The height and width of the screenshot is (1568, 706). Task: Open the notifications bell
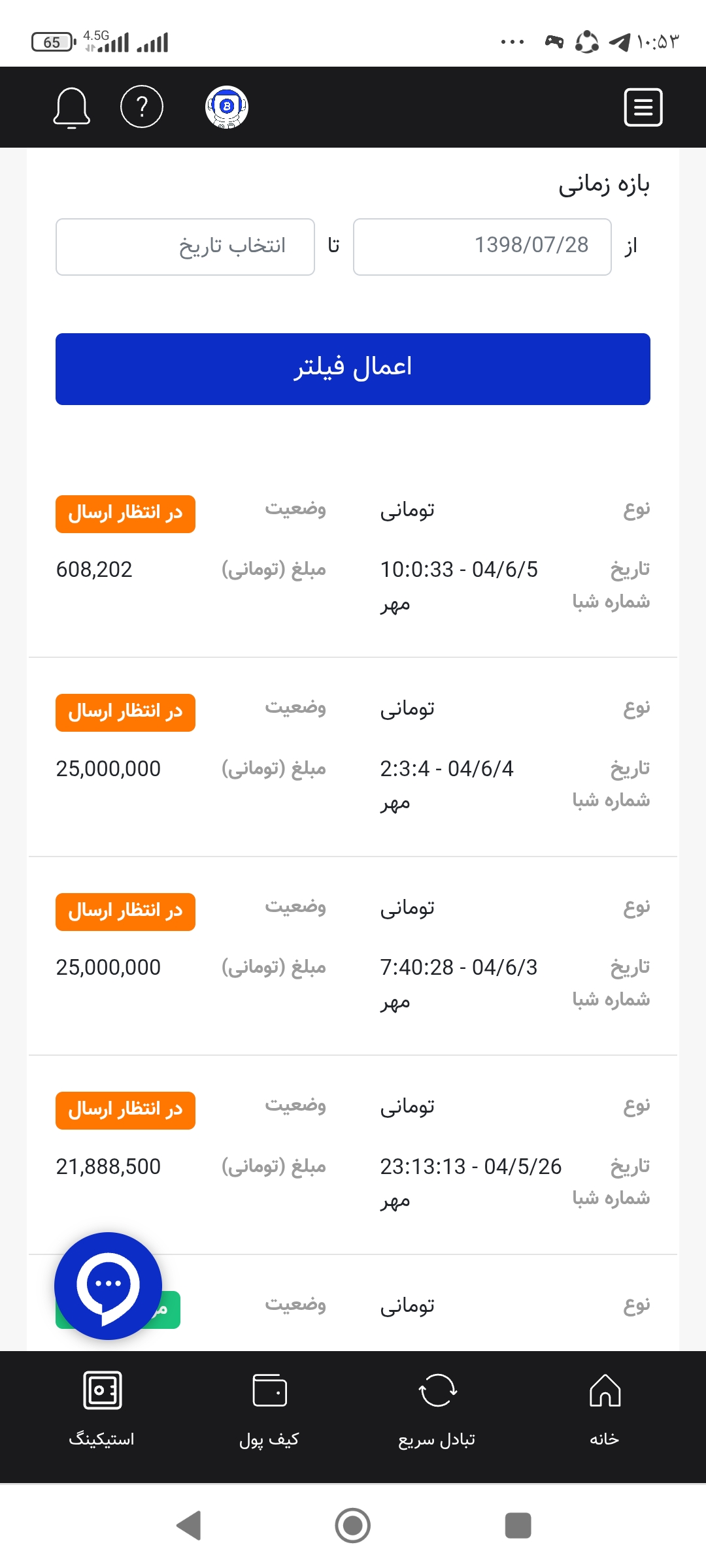[x=71, y=107]
